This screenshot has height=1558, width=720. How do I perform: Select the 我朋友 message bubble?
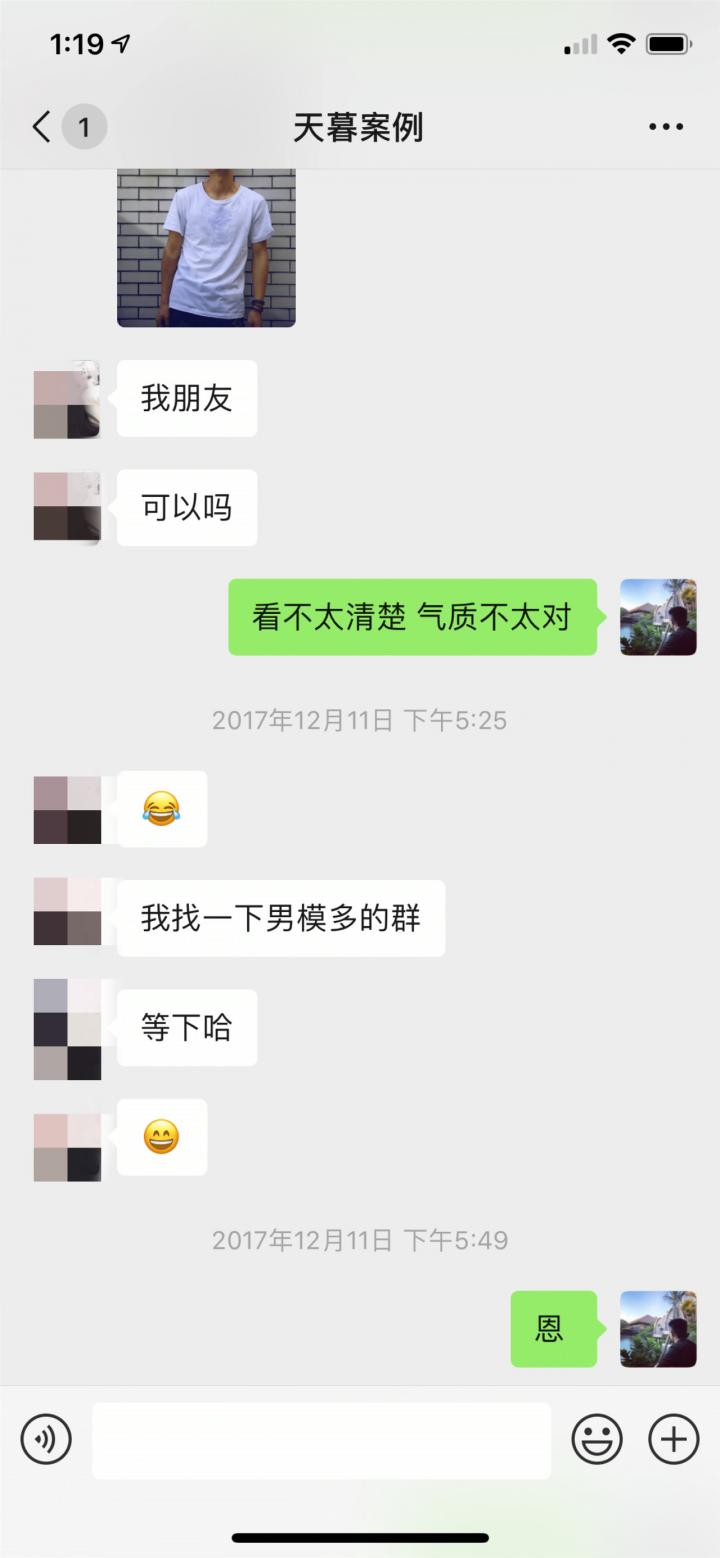tap(187, 399)
